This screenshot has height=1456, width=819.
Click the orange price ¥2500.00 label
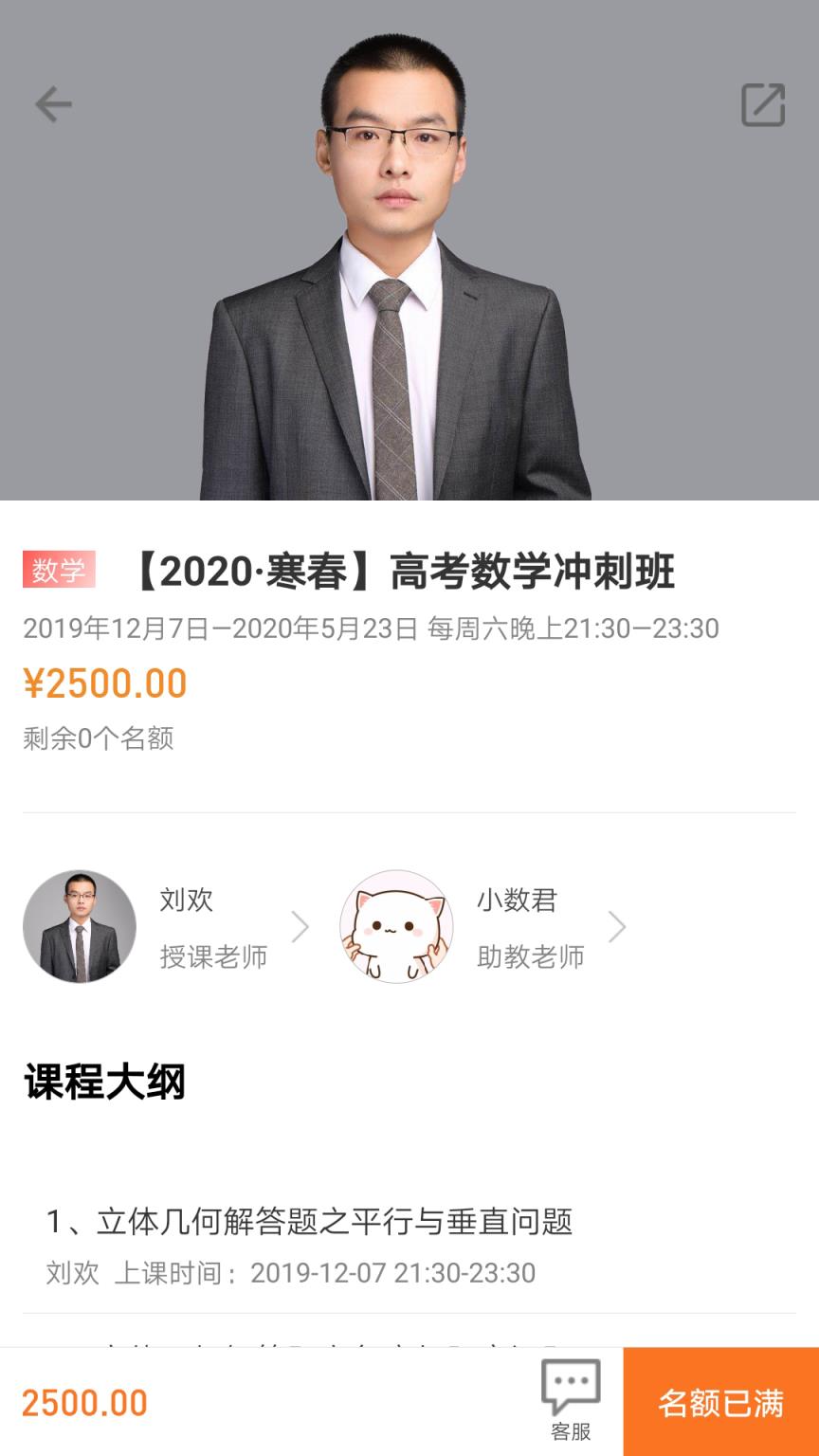click(x=104, y=682)
